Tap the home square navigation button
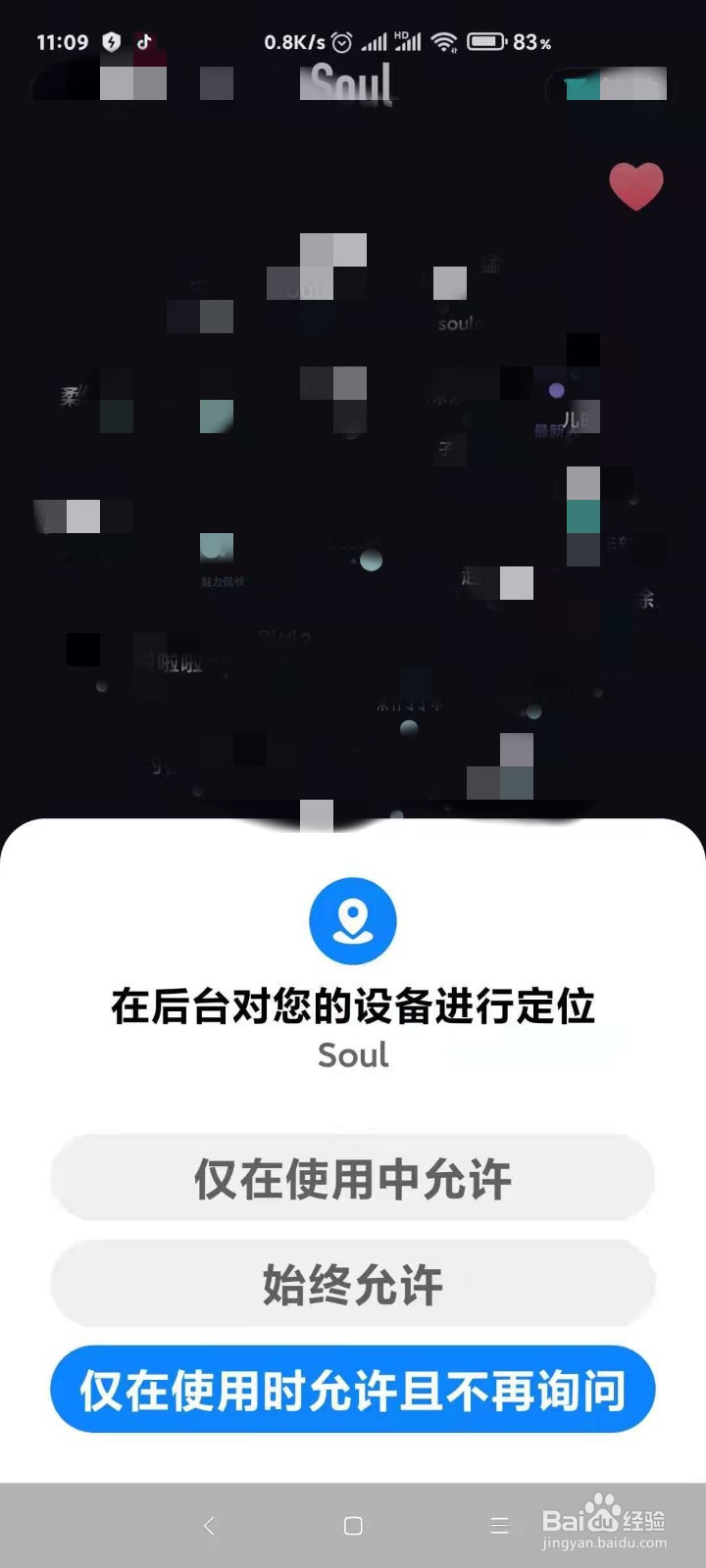This screenshot has height=1568, width=706. tap(353, 1525)
